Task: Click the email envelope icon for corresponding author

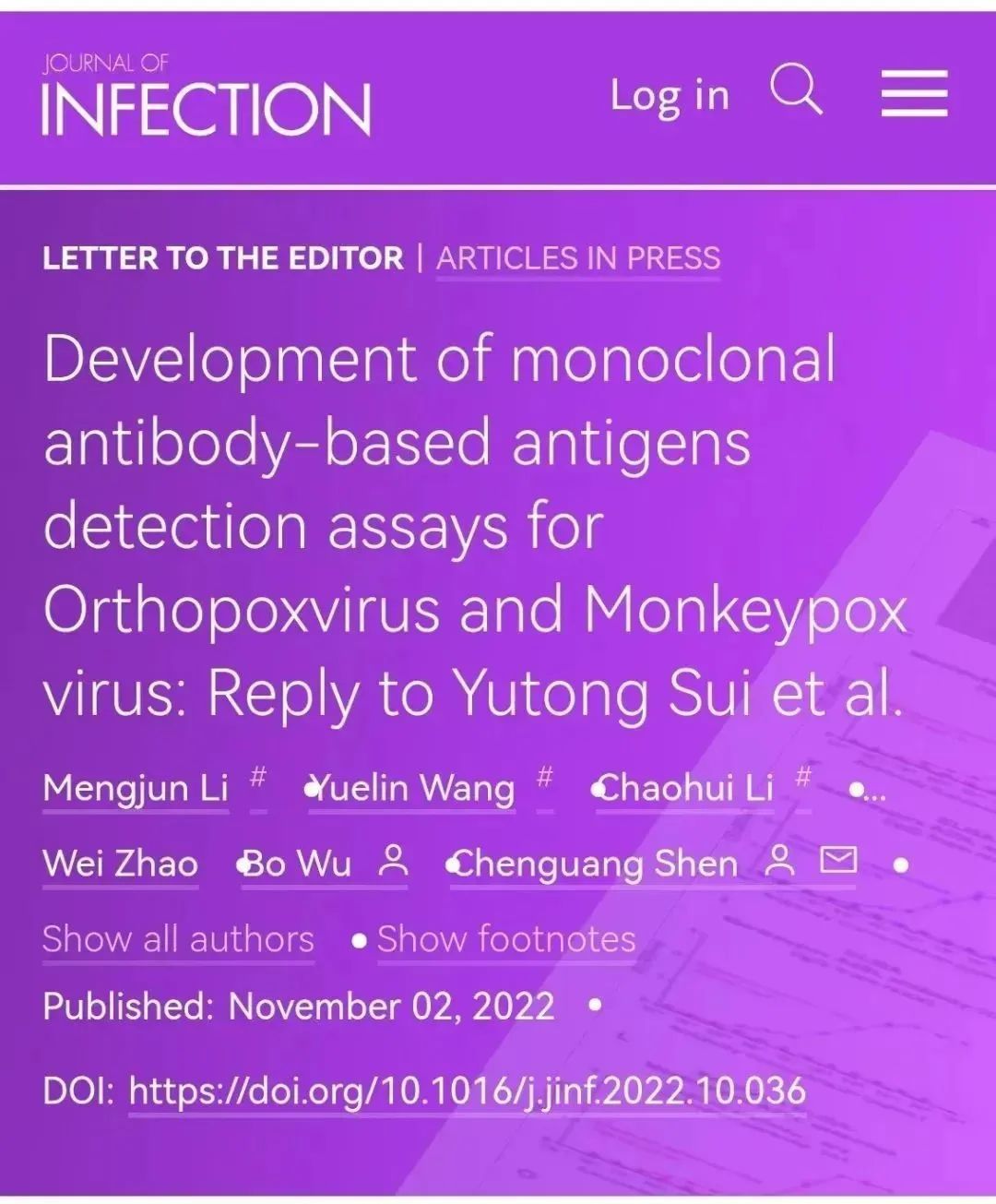Action: click(837, 861)
